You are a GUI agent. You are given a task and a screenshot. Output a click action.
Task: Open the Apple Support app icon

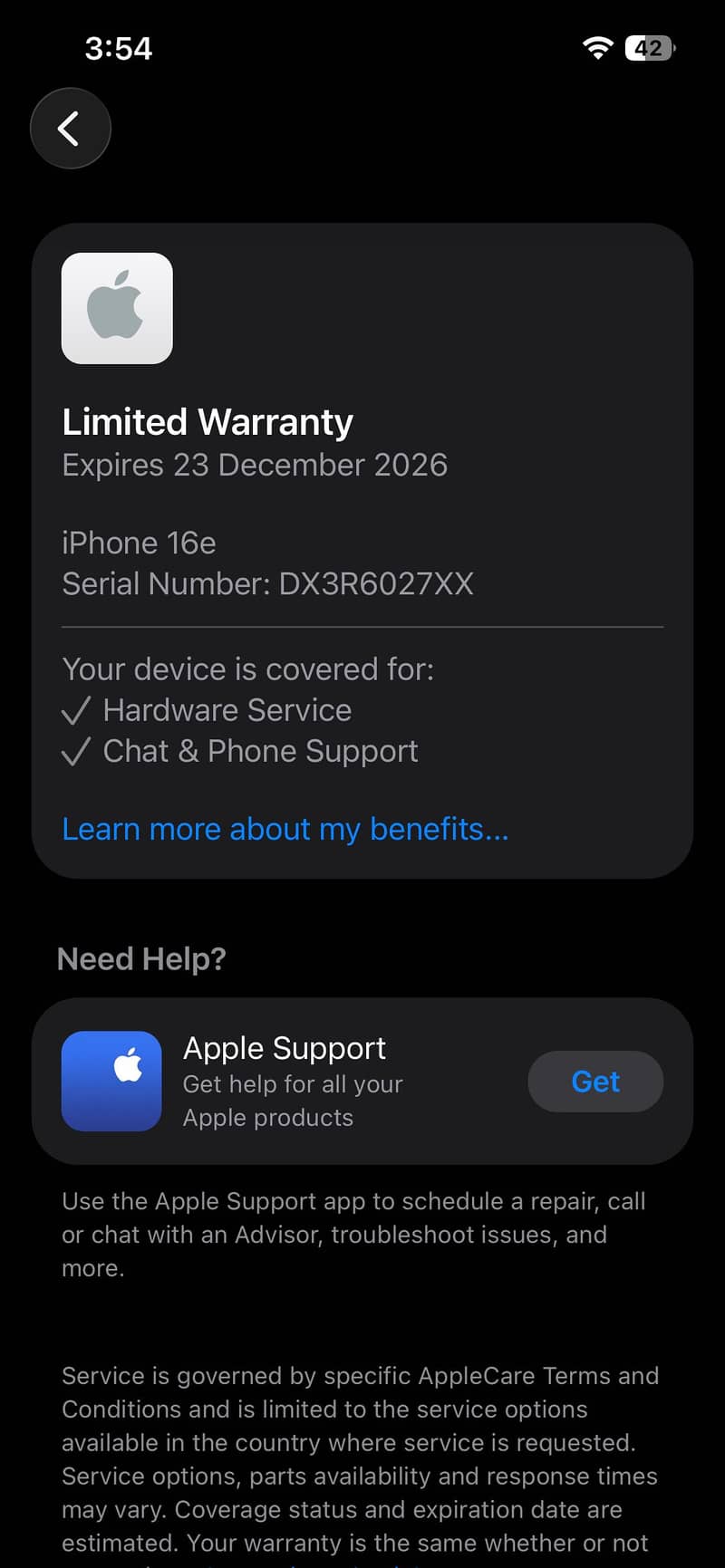click(111, 1081)
